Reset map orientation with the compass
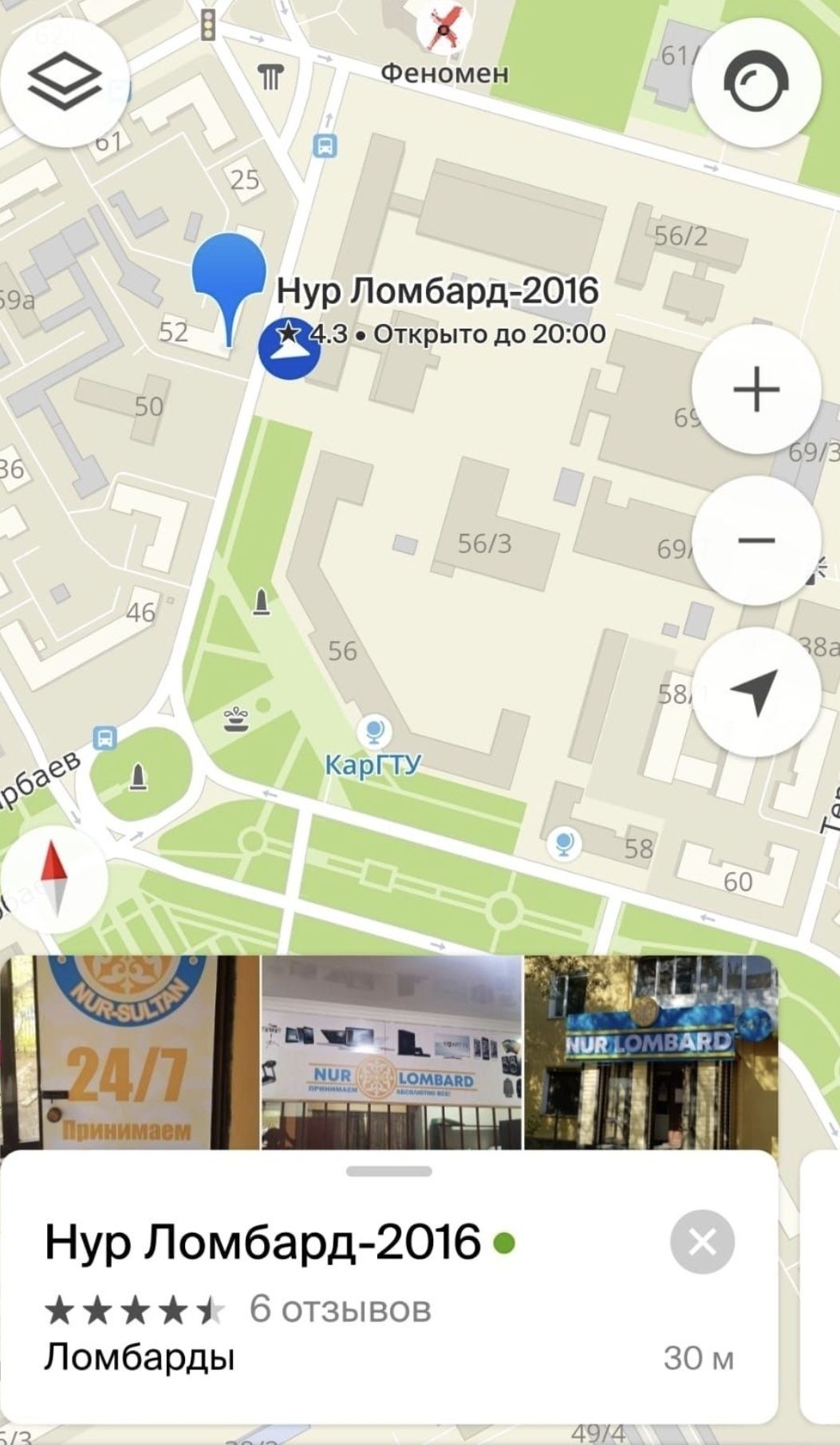 pyautogui.click(x=53, y=879)
